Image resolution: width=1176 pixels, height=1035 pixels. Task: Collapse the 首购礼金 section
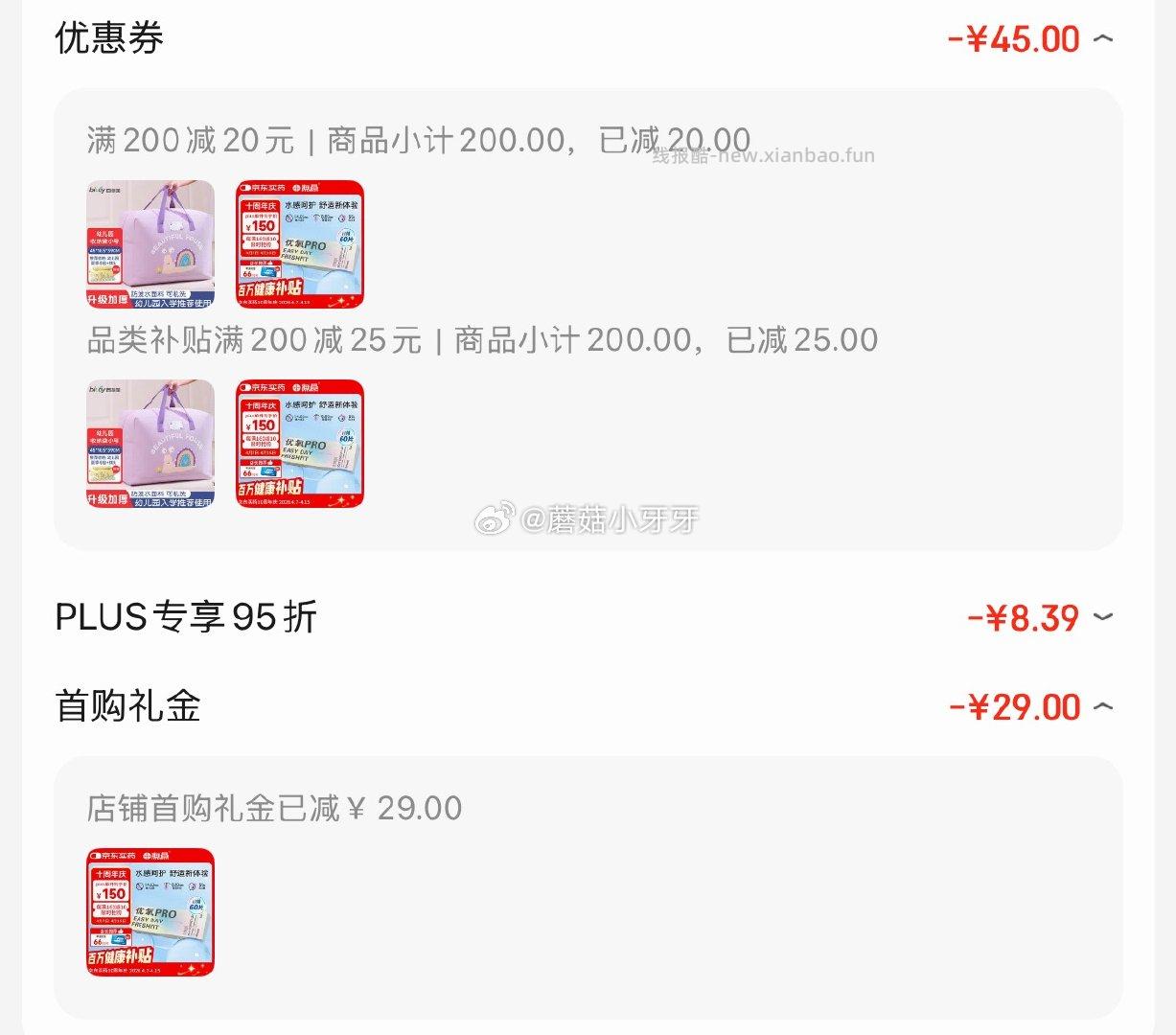coord(1103,707)
